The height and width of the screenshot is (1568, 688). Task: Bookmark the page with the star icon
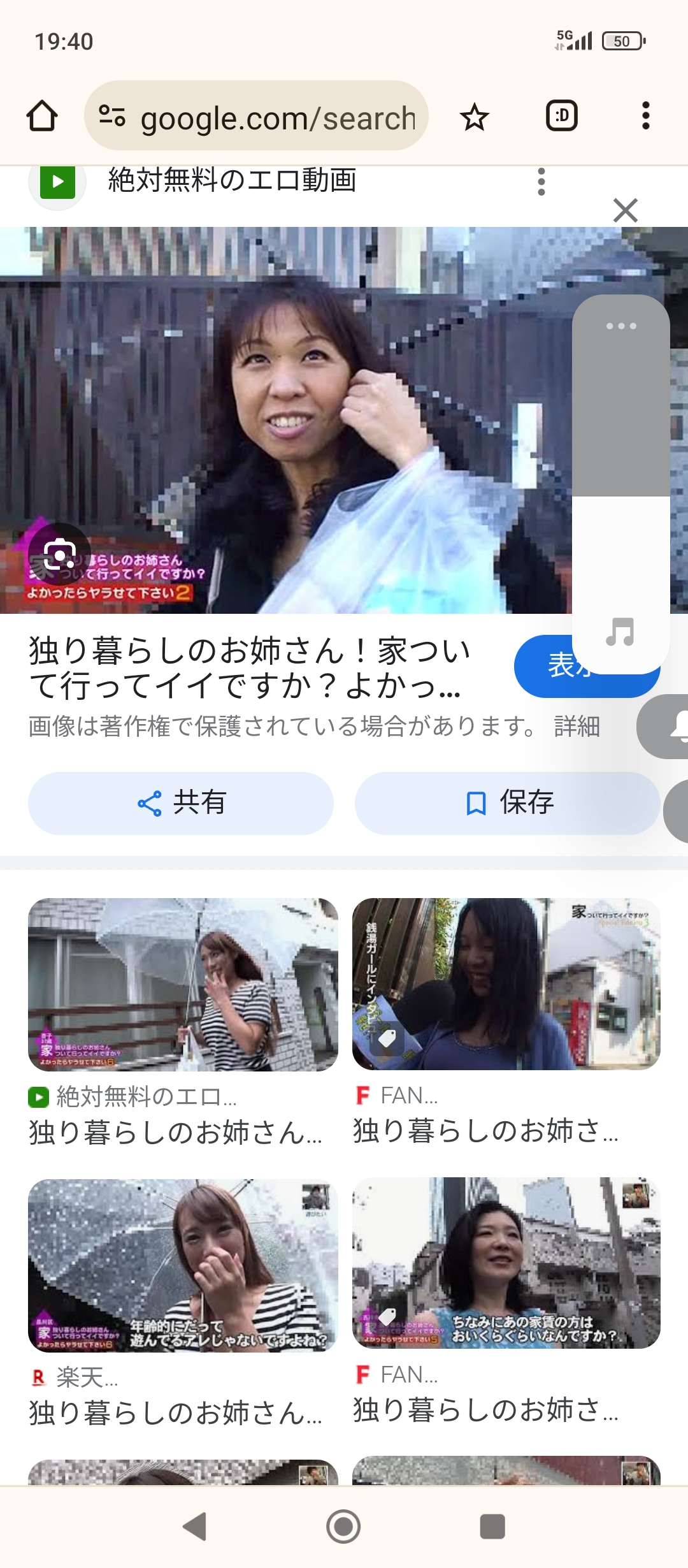pos(474,117)
